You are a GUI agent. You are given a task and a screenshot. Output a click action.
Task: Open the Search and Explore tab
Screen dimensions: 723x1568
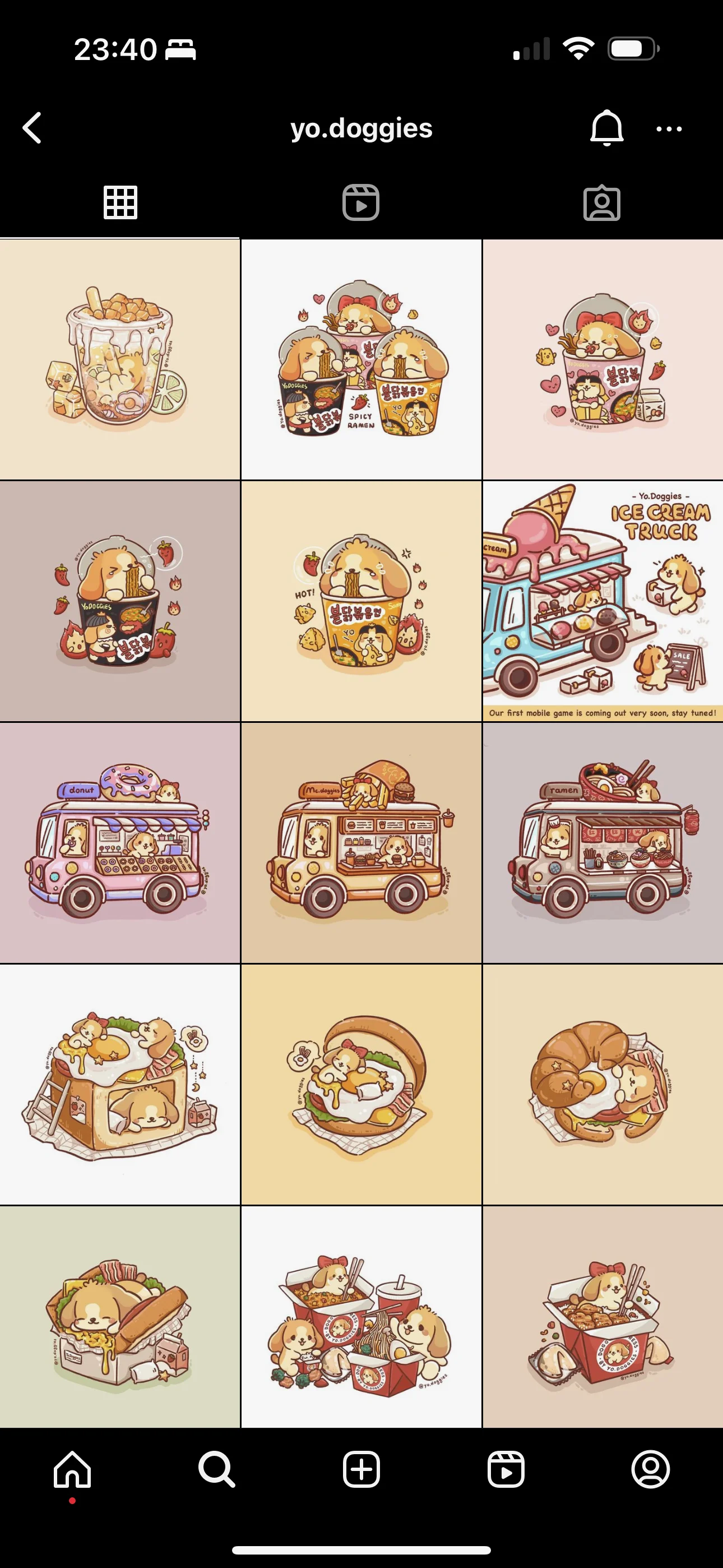[217, 1469]
